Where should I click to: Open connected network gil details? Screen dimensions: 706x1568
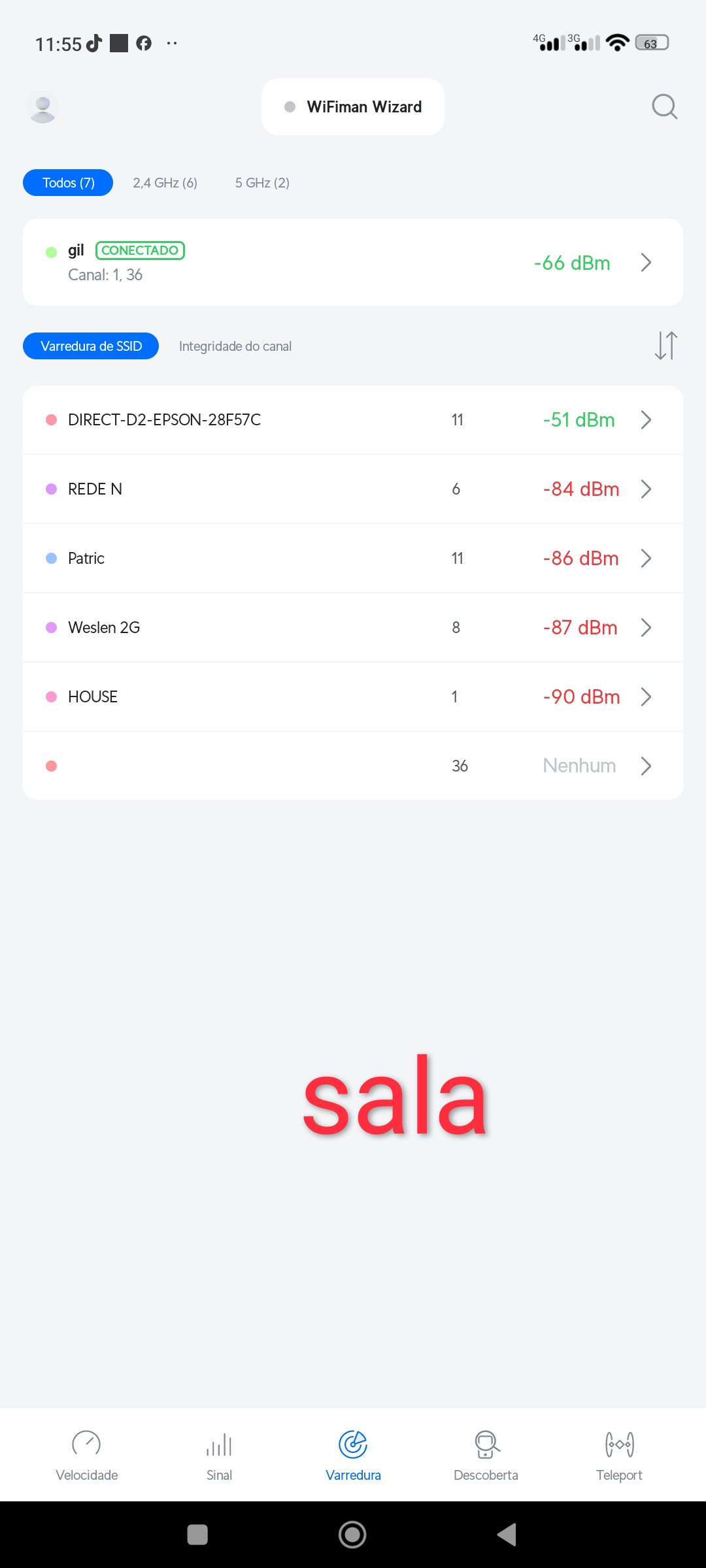(x=353, y=263)
